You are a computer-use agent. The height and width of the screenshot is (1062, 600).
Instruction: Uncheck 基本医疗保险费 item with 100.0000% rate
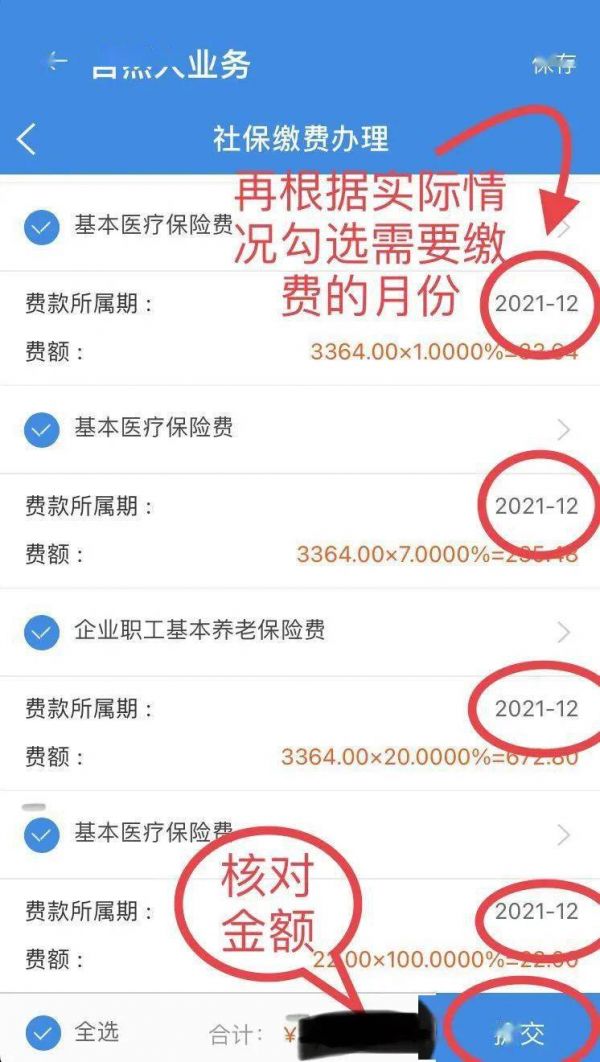41,834
